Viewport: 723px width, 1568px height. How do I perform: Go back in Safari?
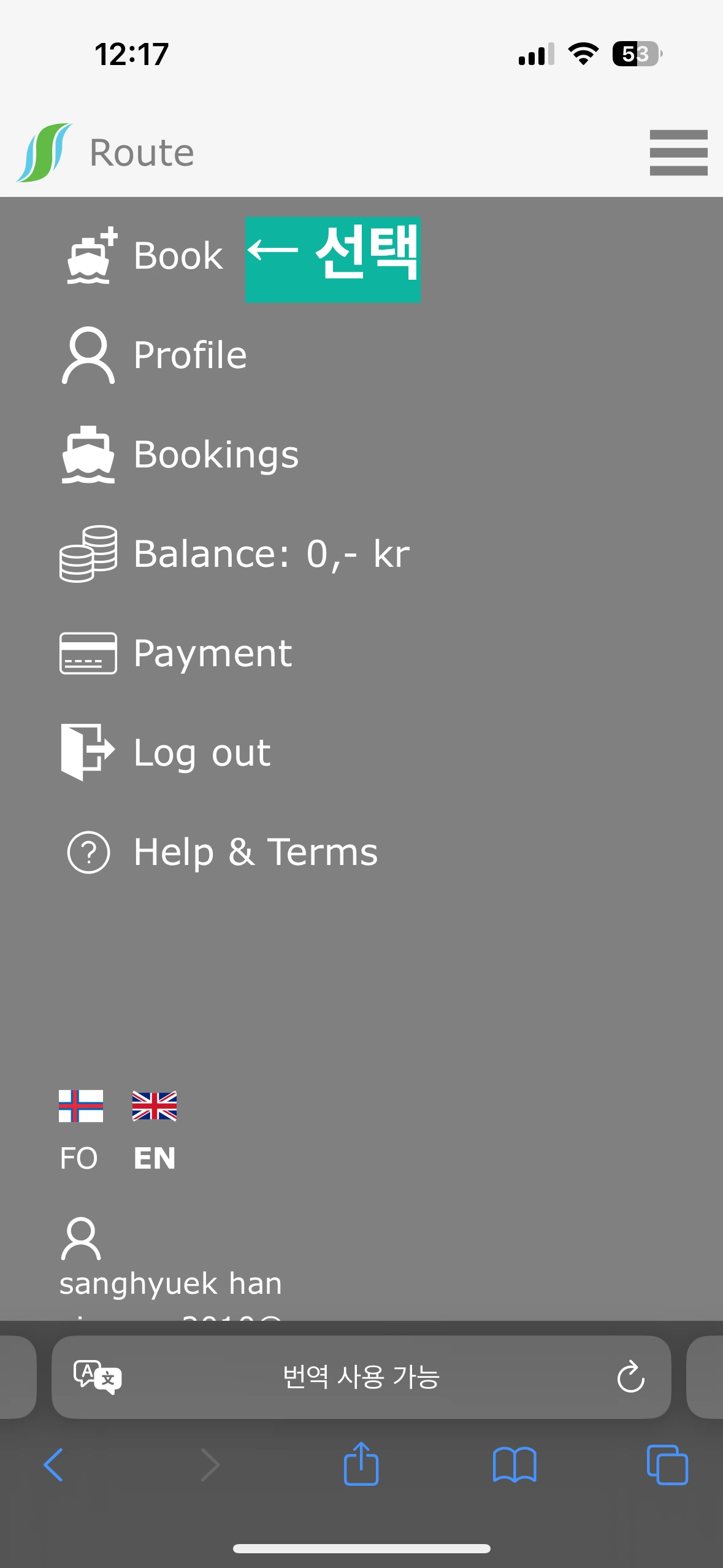tap(54, 1465)
